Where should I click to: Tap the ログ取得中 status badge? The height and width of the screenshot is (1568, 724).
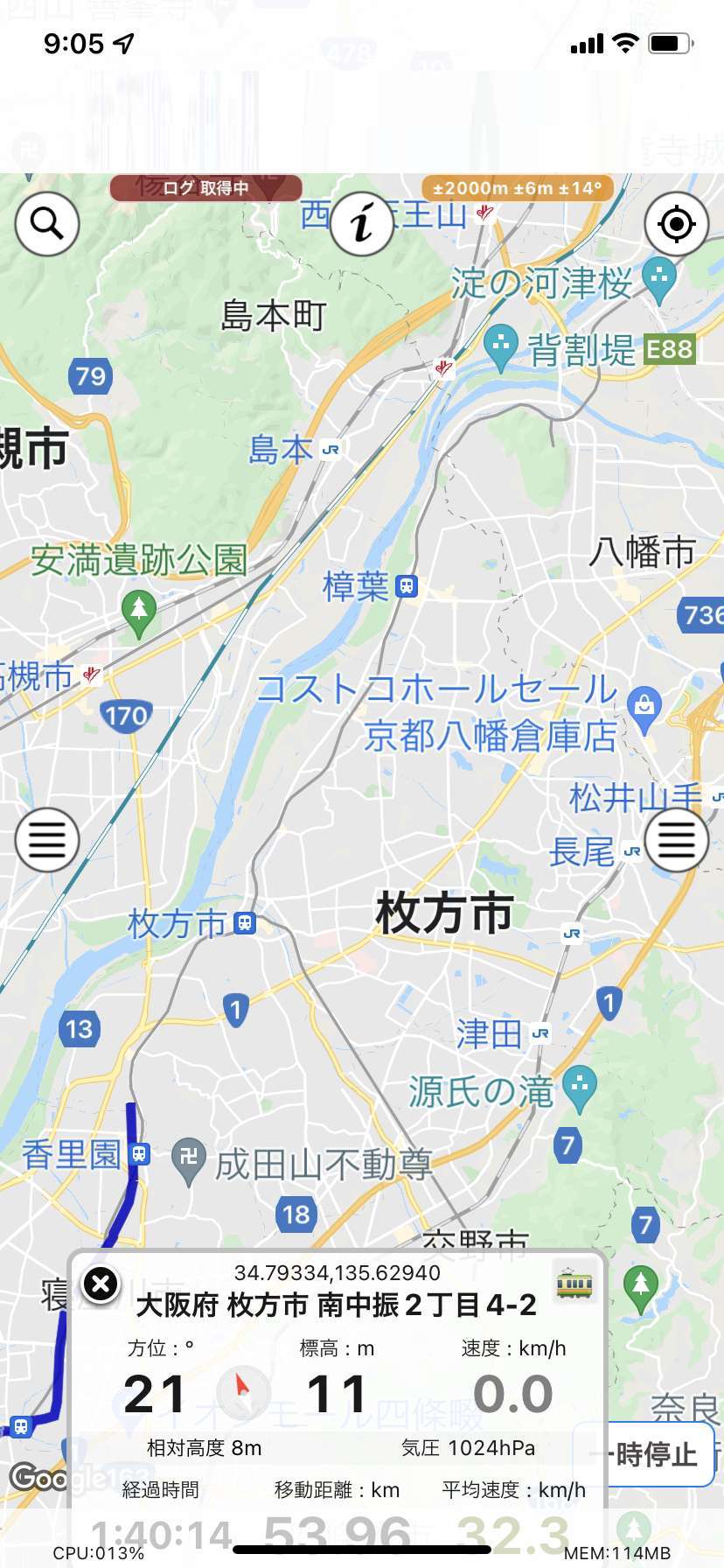point(206,187)
